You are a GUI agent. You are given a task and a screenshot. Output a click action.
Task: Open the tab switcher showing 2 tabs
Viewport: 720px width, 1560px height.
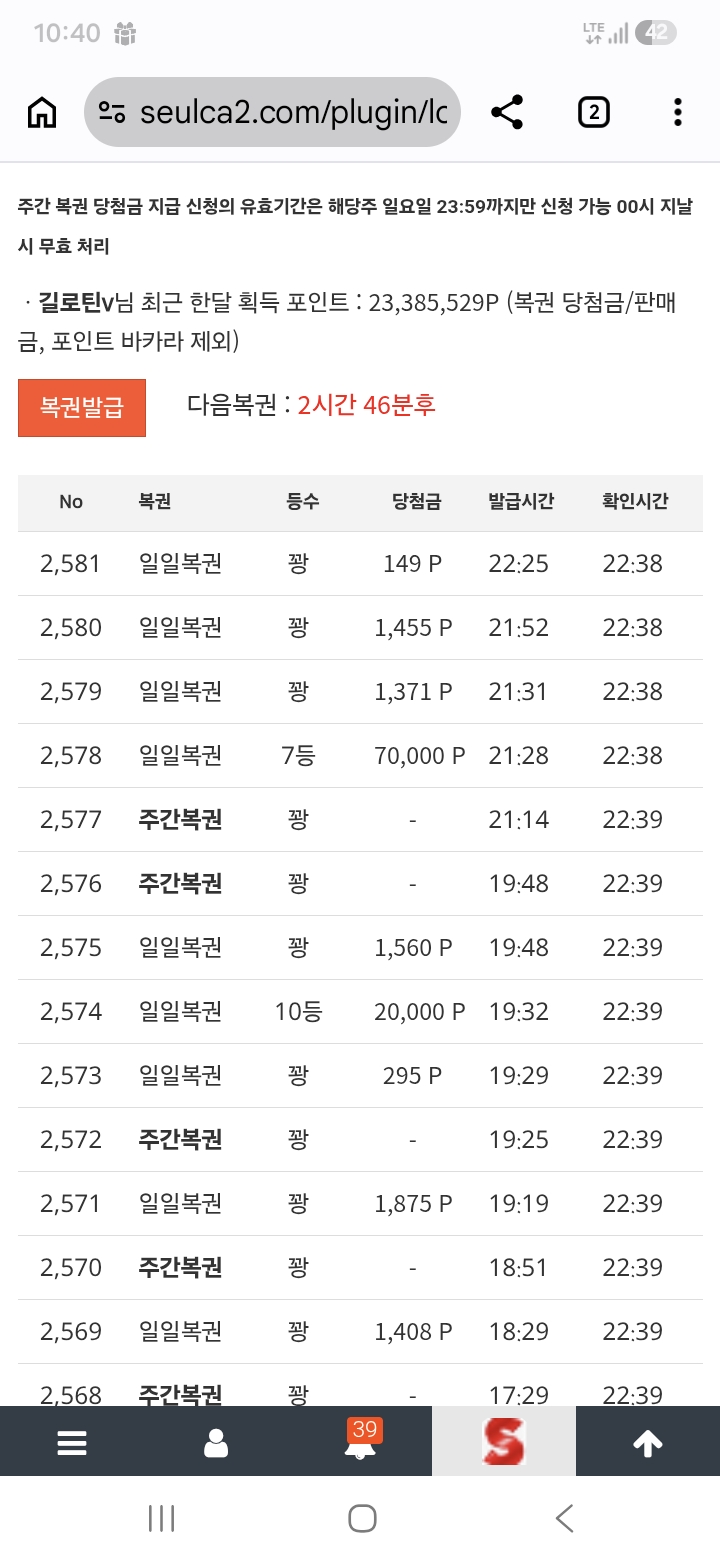click(x=594, y=113)
